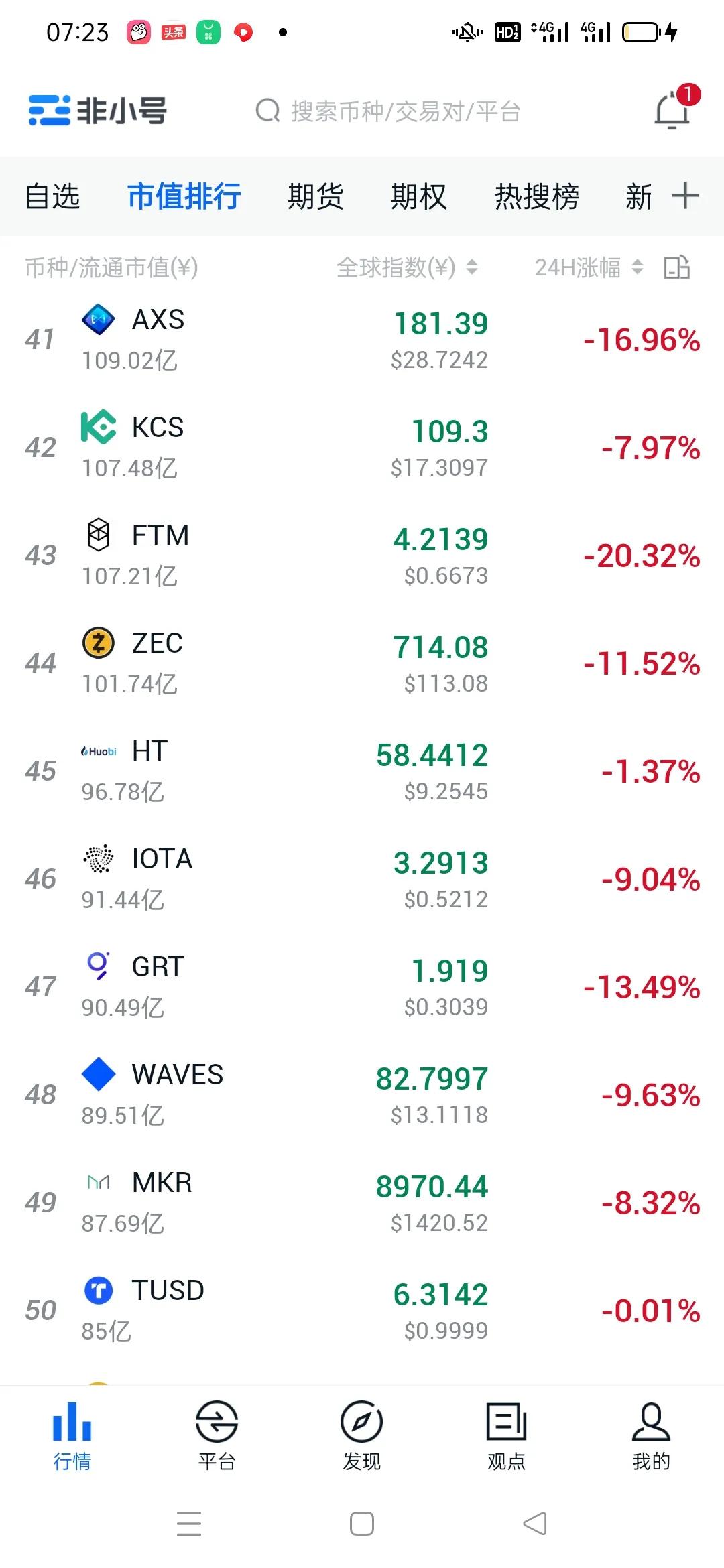Tap the system back button
The image size is (724, 1568).
(x=535, y=1524)
